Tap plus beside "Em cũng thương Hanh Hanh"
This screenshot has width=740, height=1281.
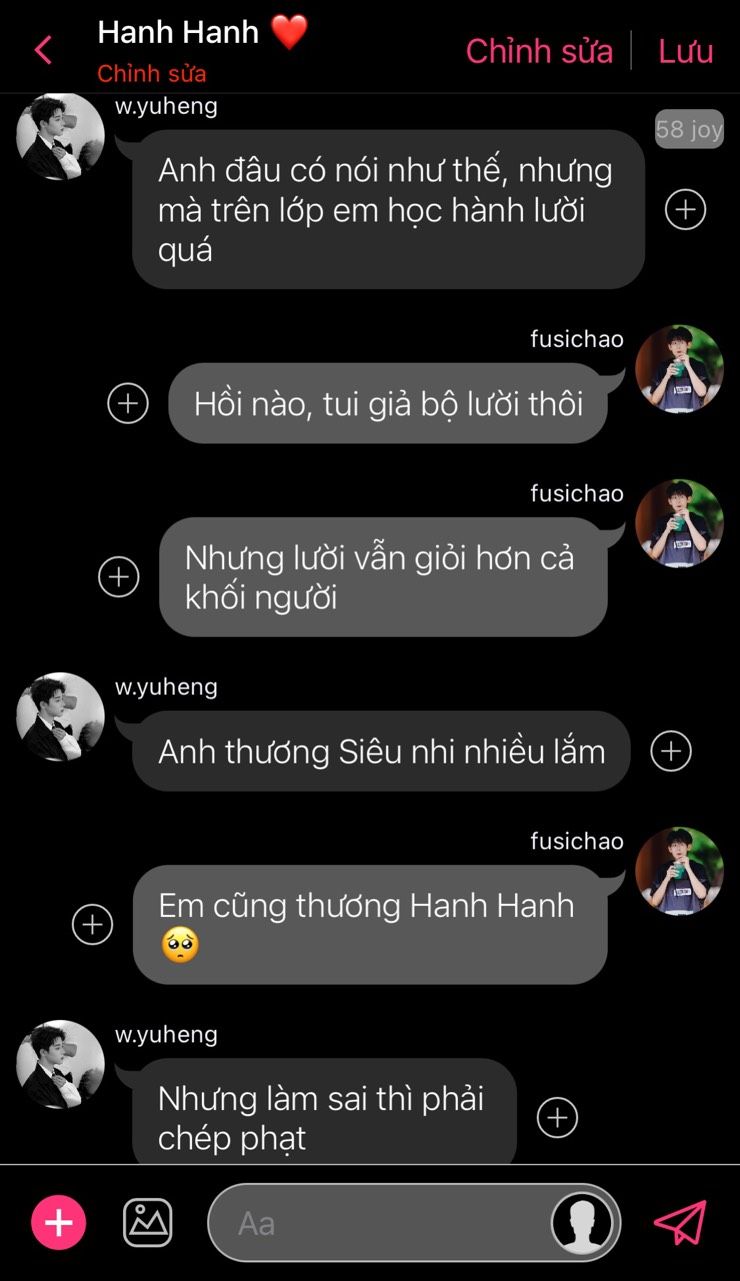pyautogui.click(x=93, y=924)
